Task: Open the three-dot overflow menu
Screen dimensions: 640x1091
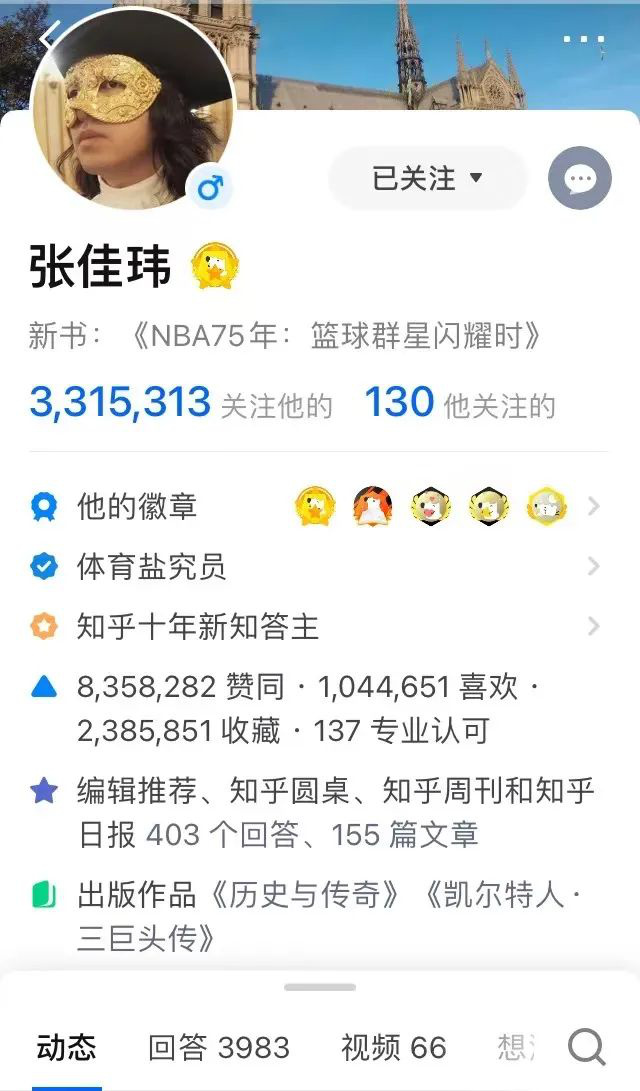Action: coord(584,39)
